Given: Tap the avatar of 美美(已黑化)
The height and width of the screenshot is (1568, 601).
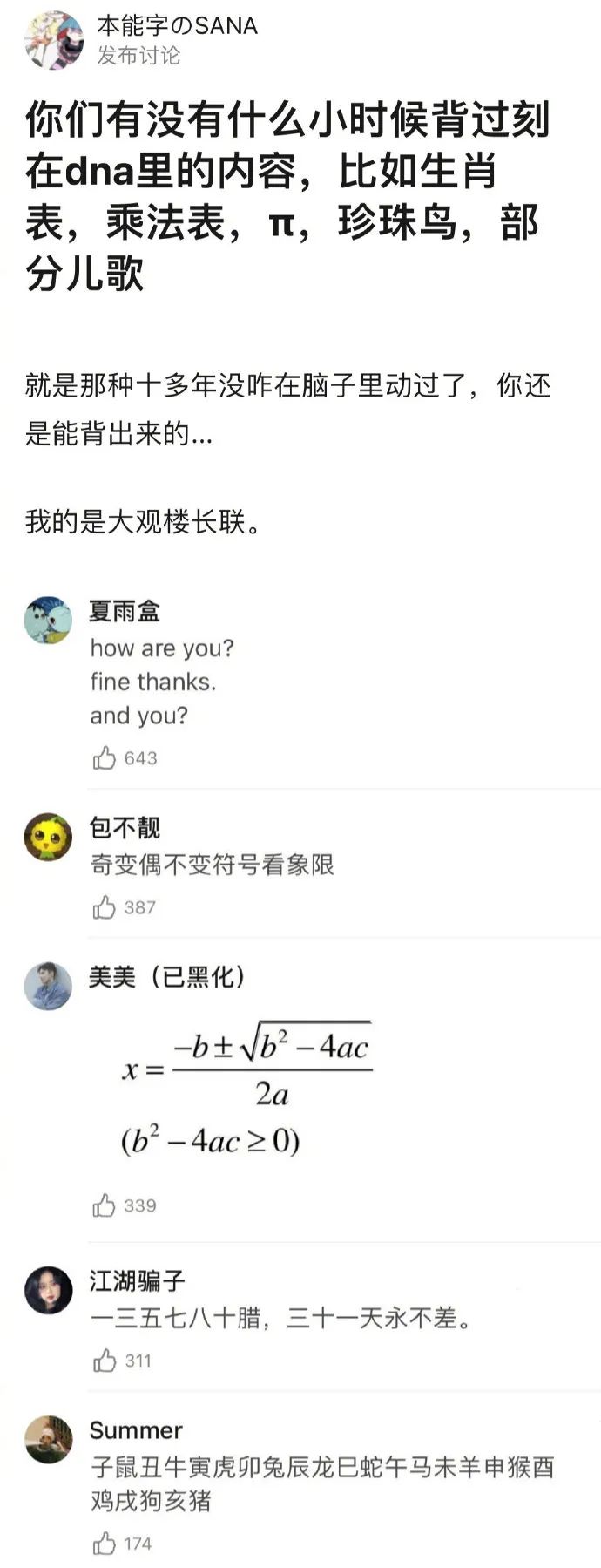Looking at the screenshot, I should click(x=48, y=987).
